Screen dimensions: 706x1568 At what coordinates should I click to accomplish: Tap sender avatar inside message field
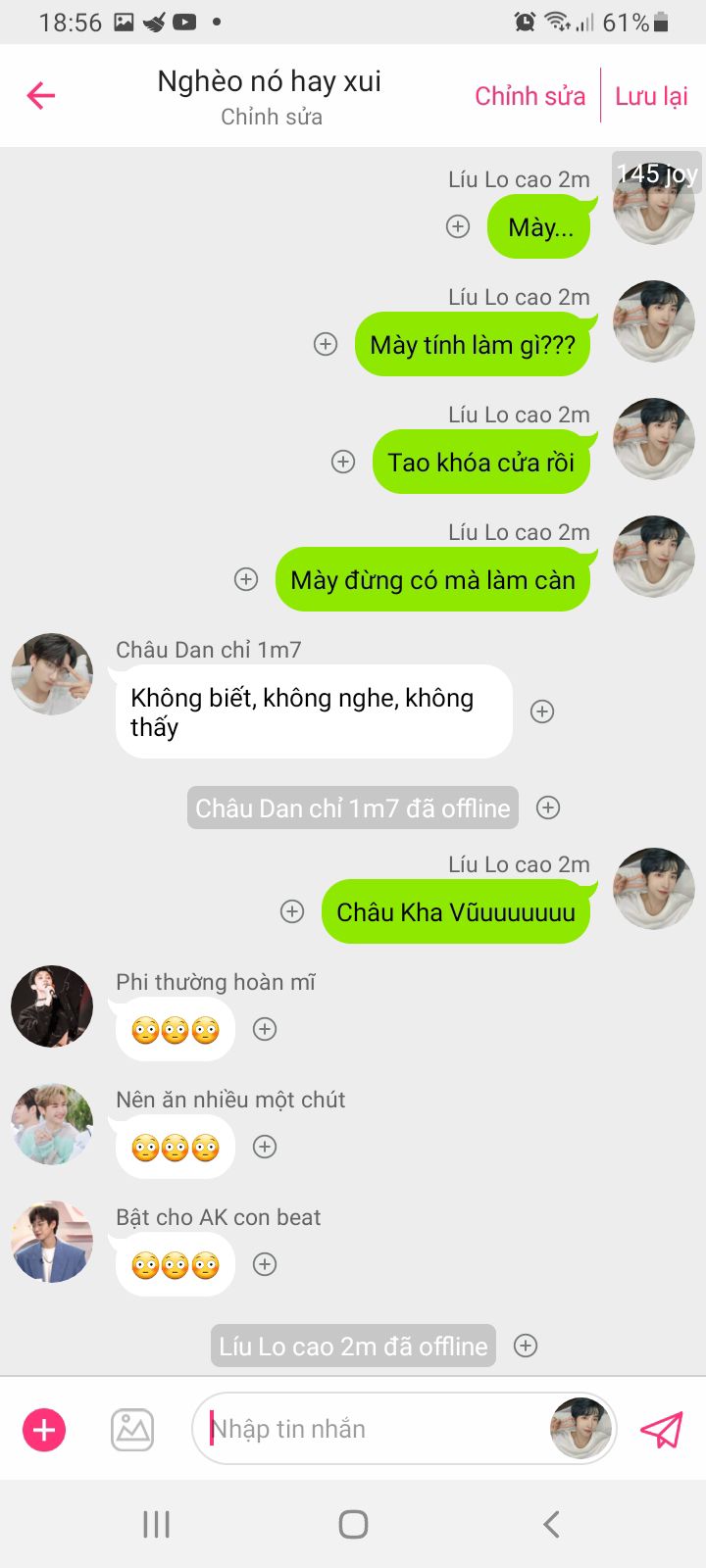point(580,1429)
